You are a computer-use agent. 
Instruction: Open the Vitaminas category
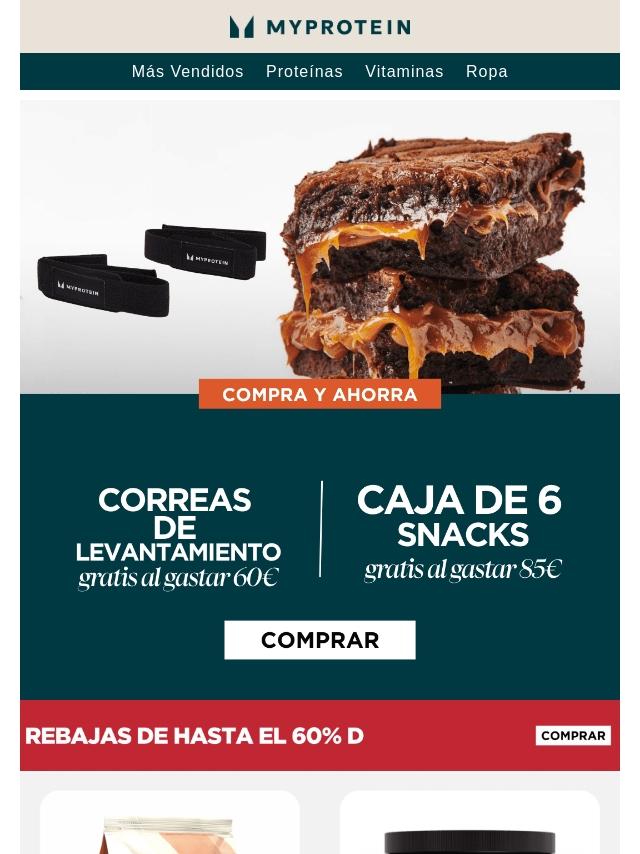[404, 72]
